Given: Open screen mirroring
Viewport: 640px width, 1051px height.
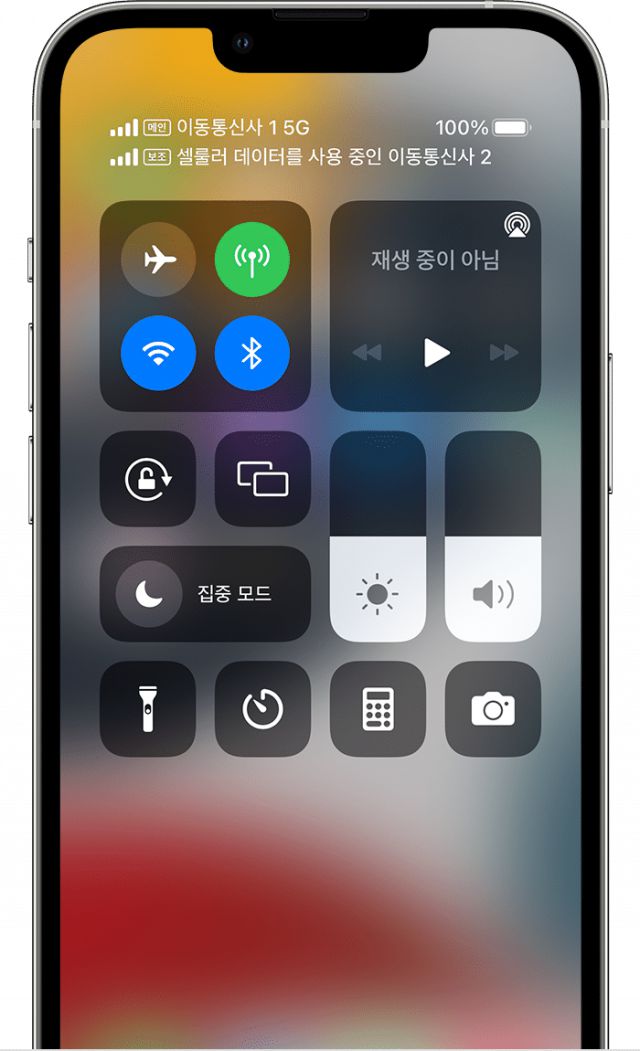Looking at the screenshot, I should coord(262,479).
